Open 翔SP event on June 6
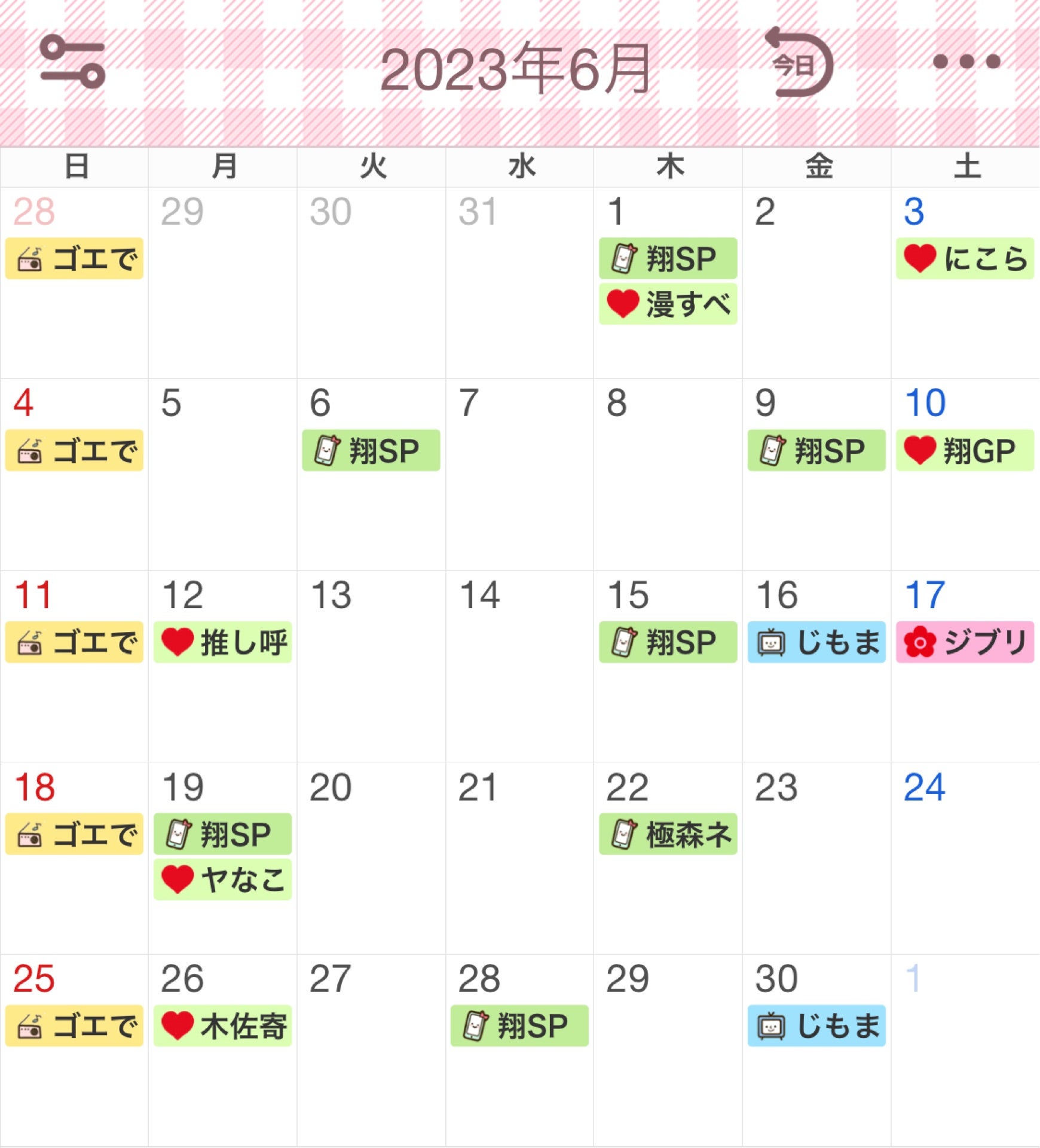Viewport: 1040px width, 1148px height. [371, 450]
